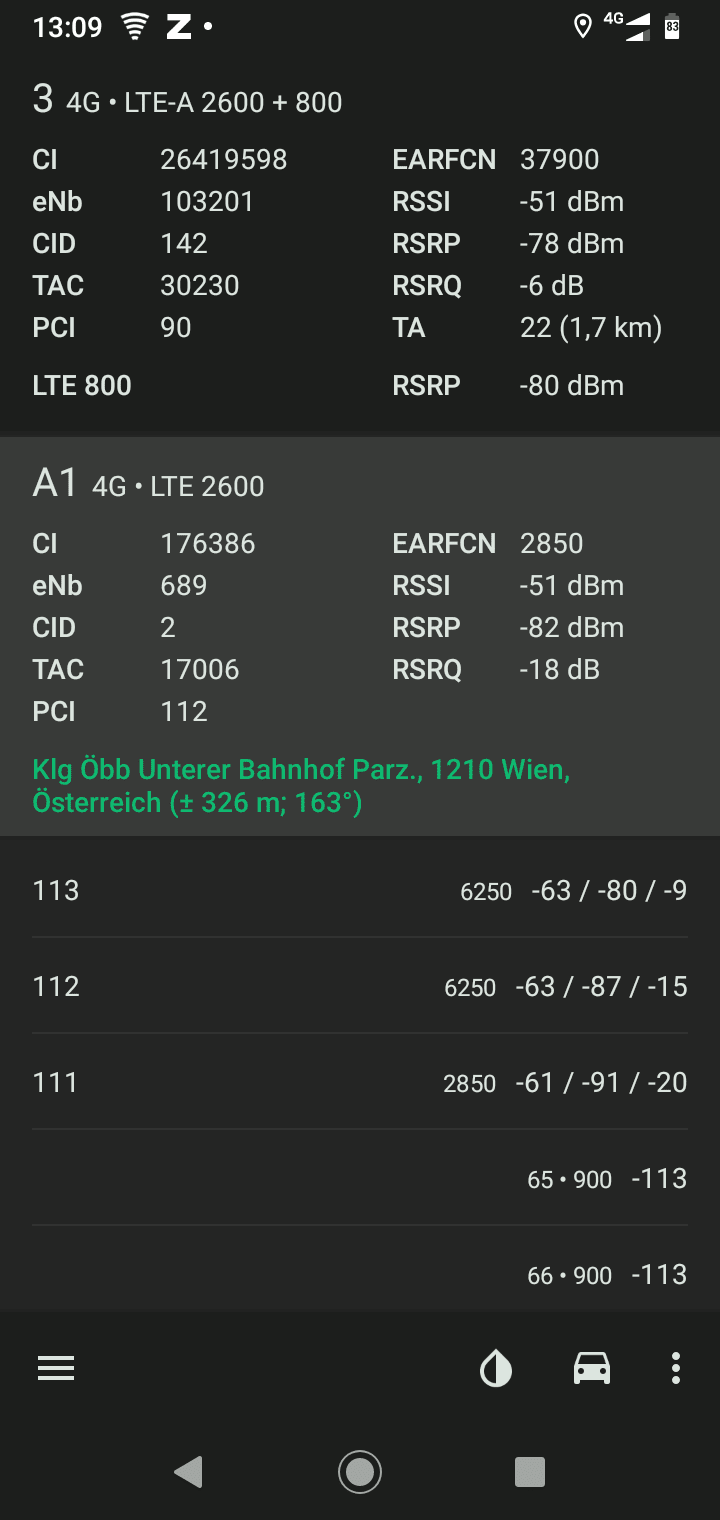This screenshot has height=1520, width=720.
Task: Toggle the theme contrast drop icon
Action: pyautogui.click(x=496, y=1368)
